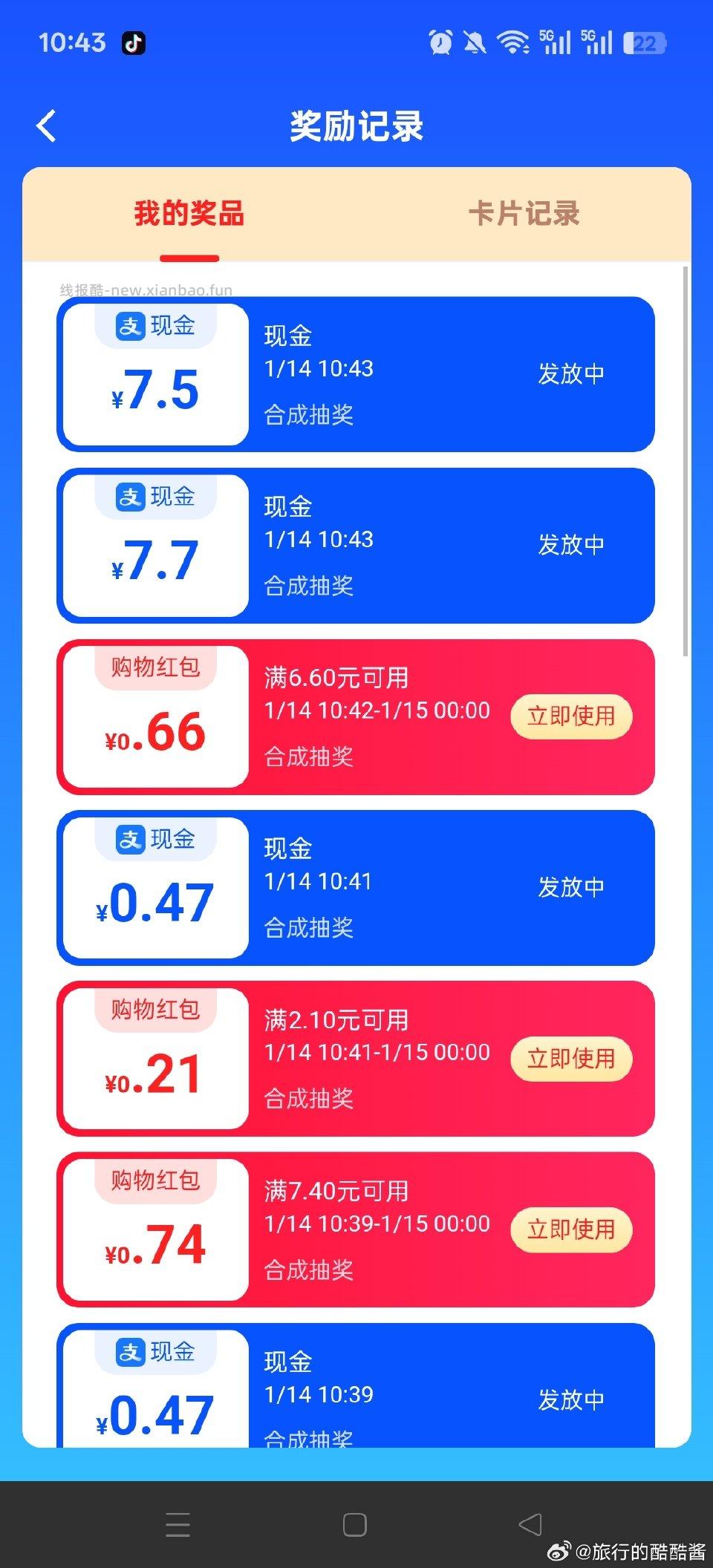Tap 立即使用 on the ¥0.74 red packet

[x=571, y=1229]
